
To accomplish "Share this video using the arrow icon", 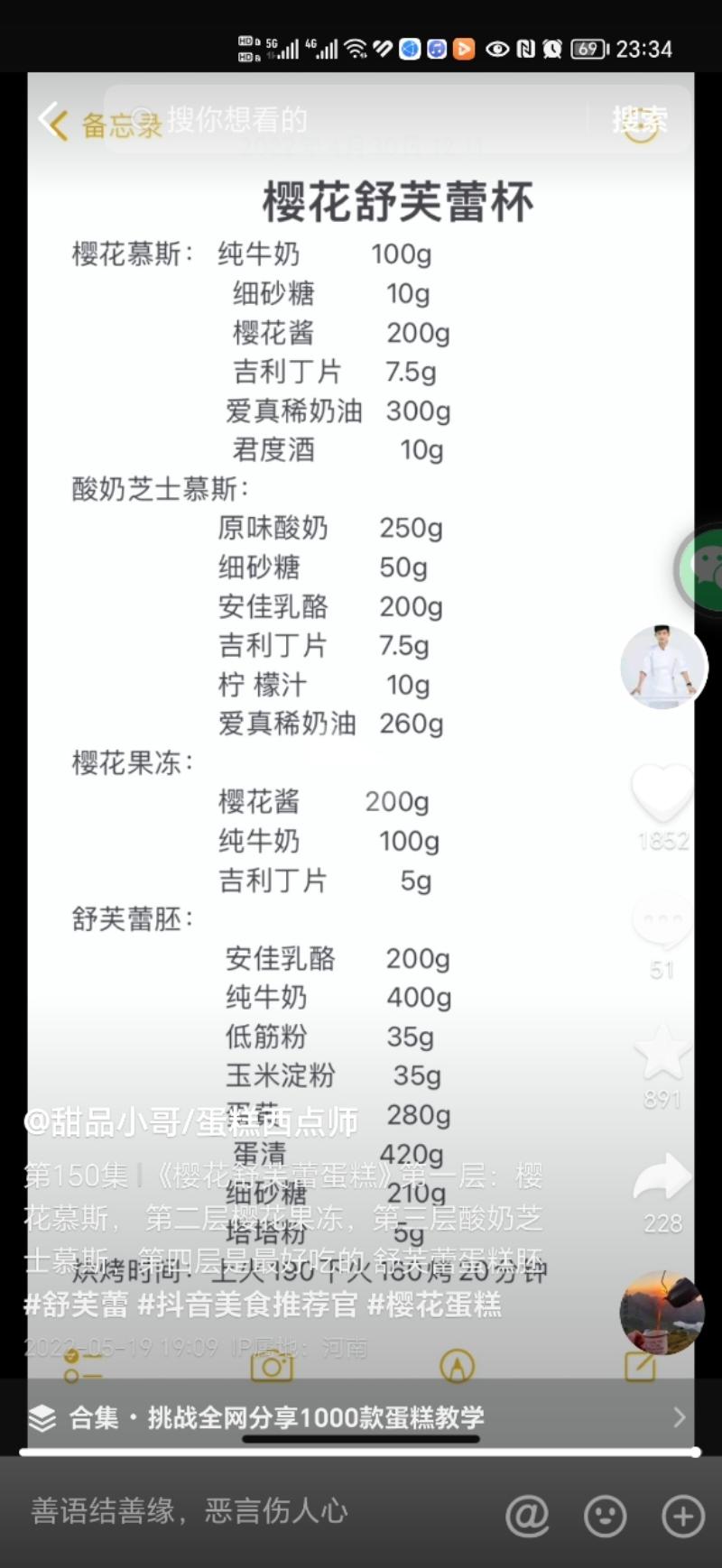I will [662, 1177].
